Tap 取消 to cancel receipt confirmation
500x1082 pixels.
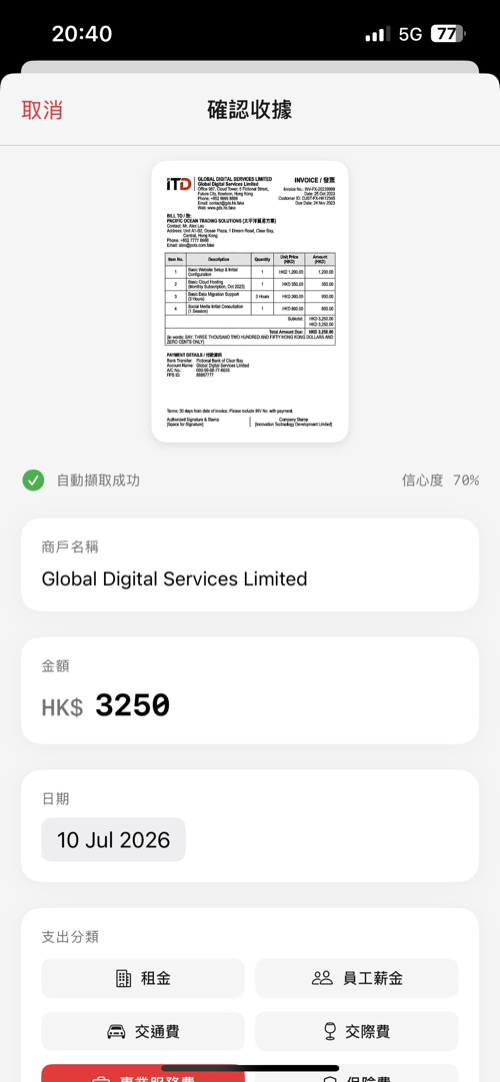[x=42, y=110]
